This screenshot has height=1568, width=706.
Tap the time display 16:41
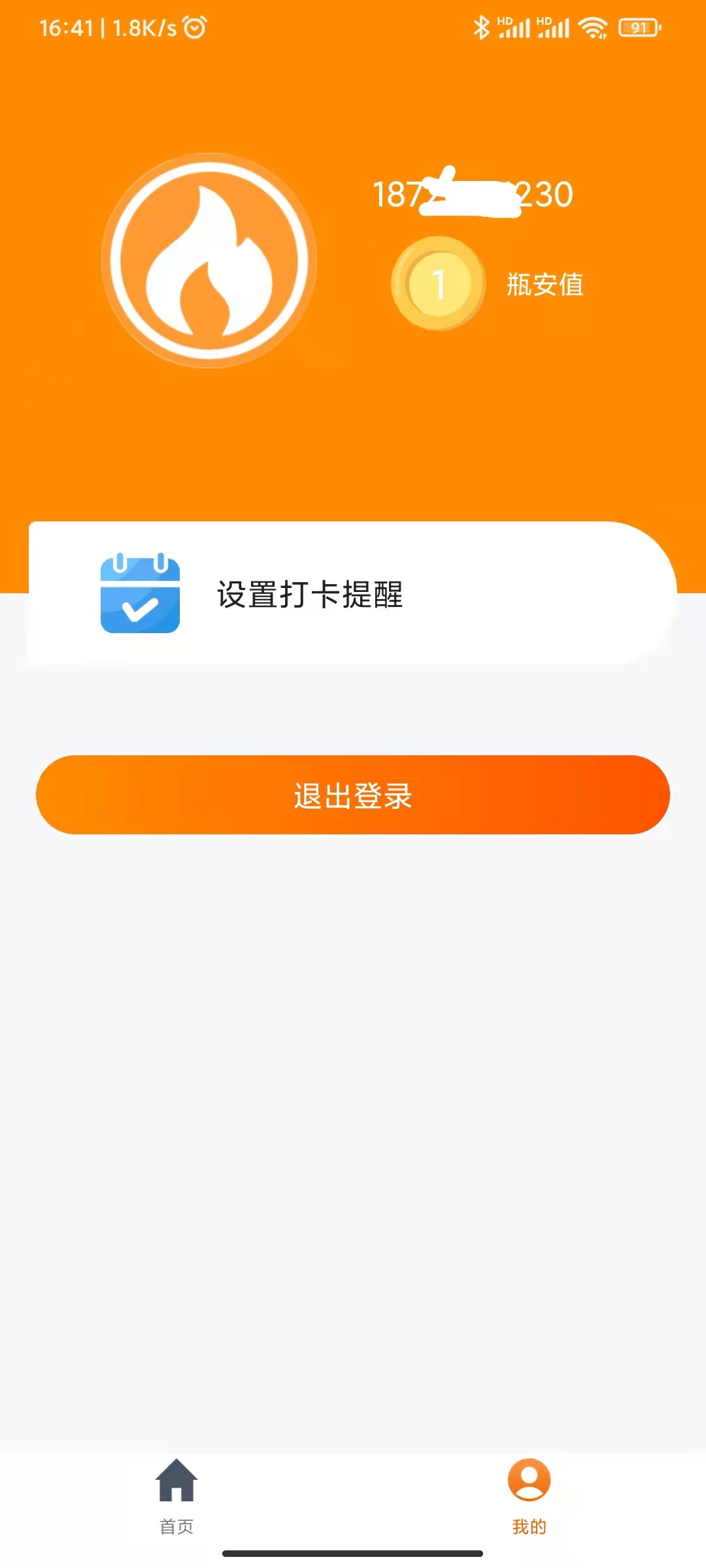[67, 26]
